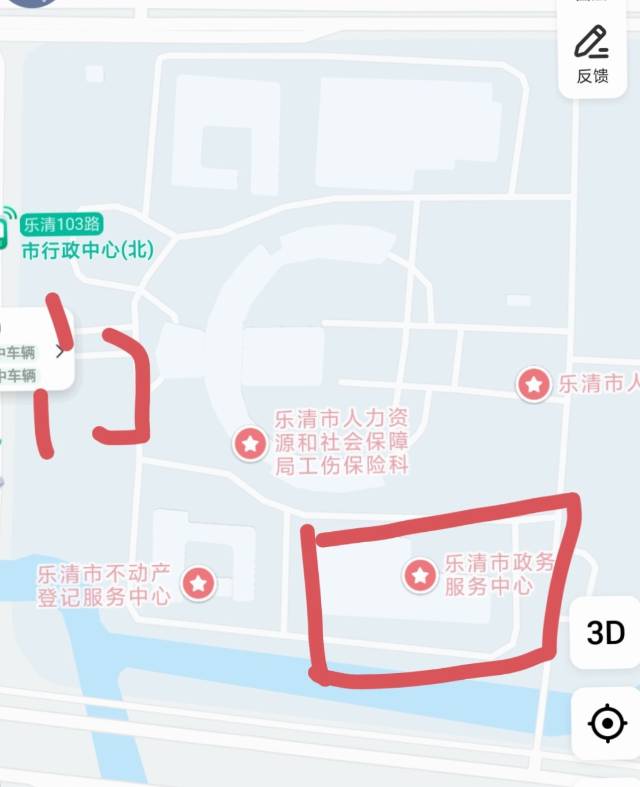This screenshot has height=787, width=640.
Task: Open the 乐清市人力资源和社会保障局工伤保险科 marker
Action: (249, 442)
